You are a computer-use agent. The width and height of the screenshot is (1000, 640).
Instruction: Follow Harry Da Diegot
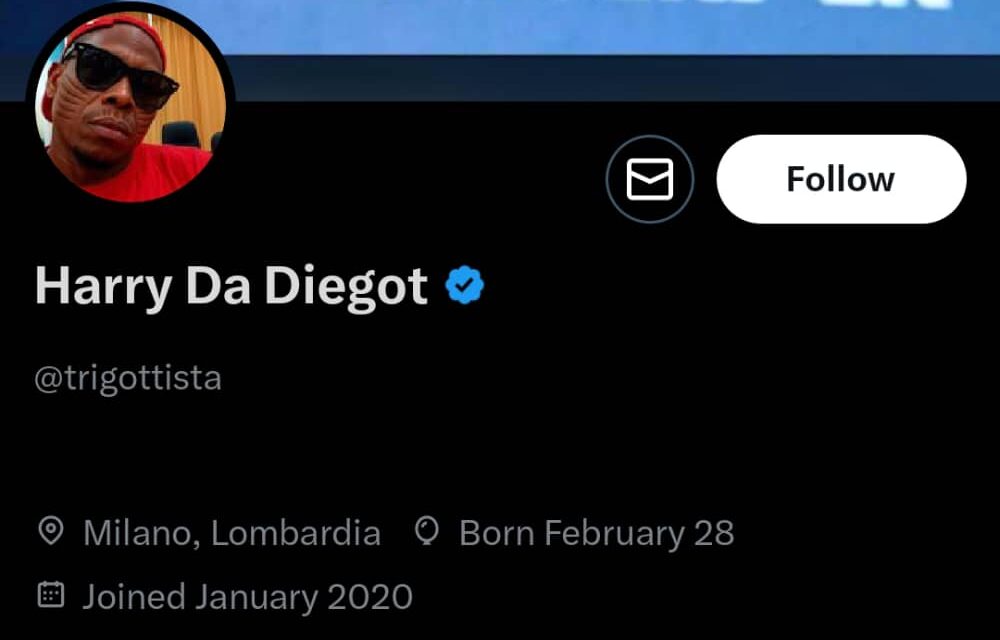pos(841,179)
